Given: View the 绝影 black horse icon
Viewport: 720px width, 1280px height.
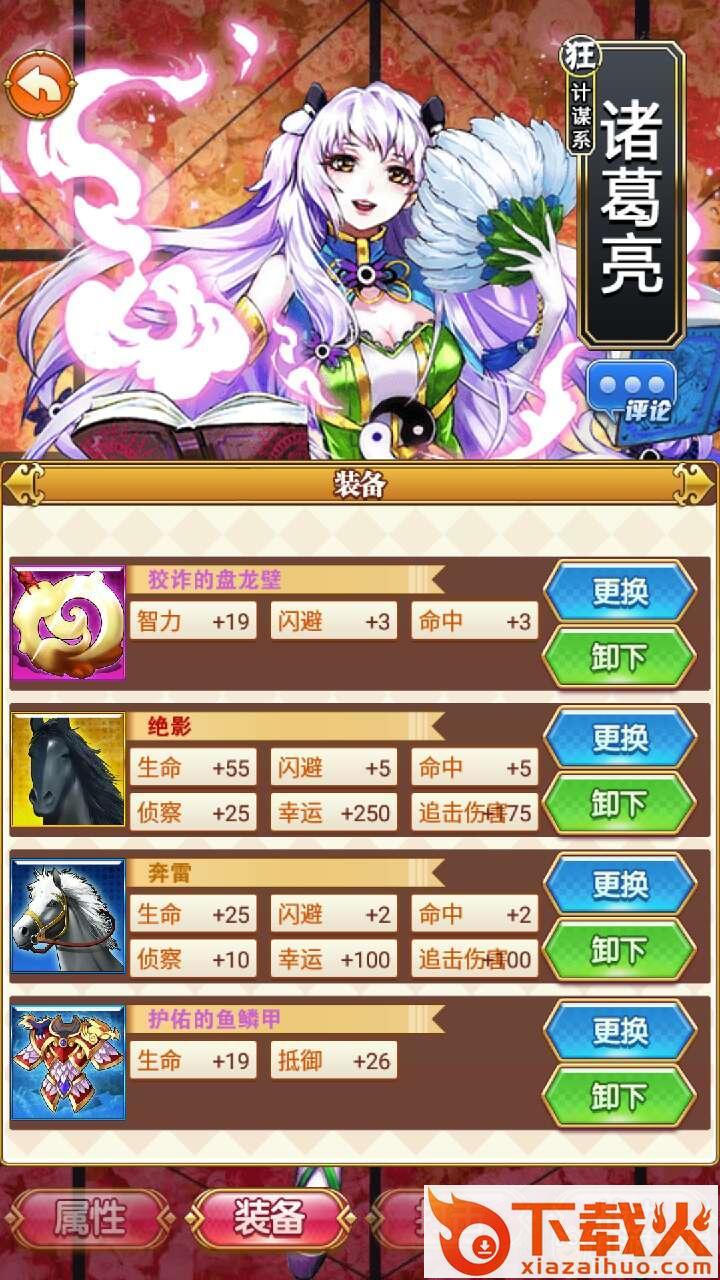Looking at the screenshot, I should 68,770.
